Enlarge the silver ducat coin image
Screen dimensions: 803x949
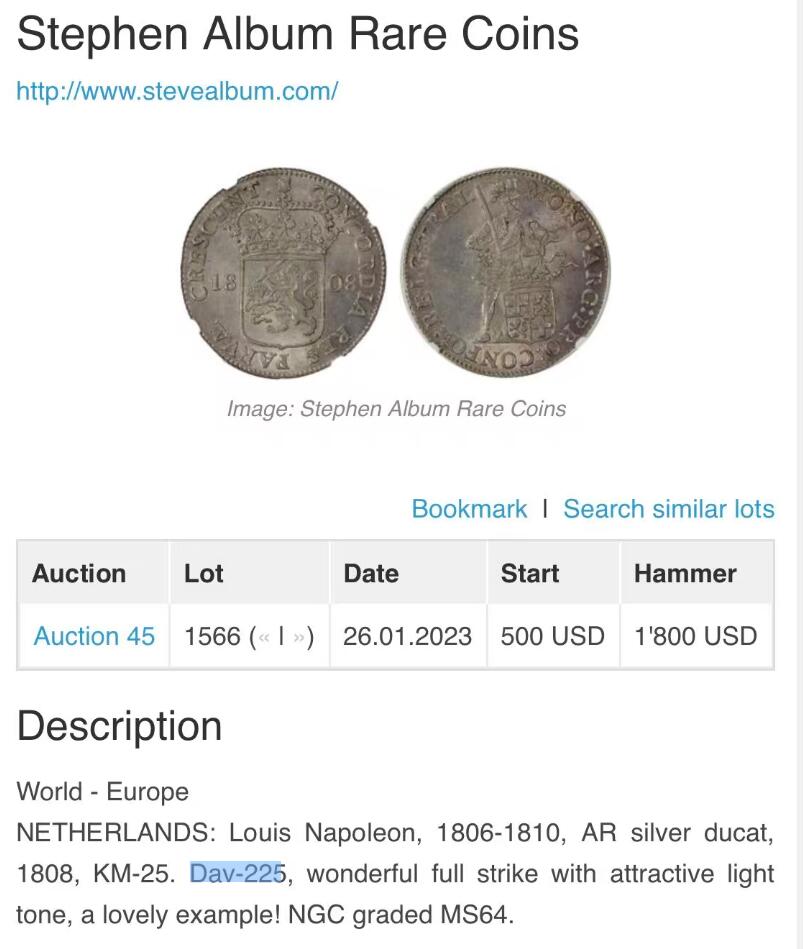click(396, 274)
